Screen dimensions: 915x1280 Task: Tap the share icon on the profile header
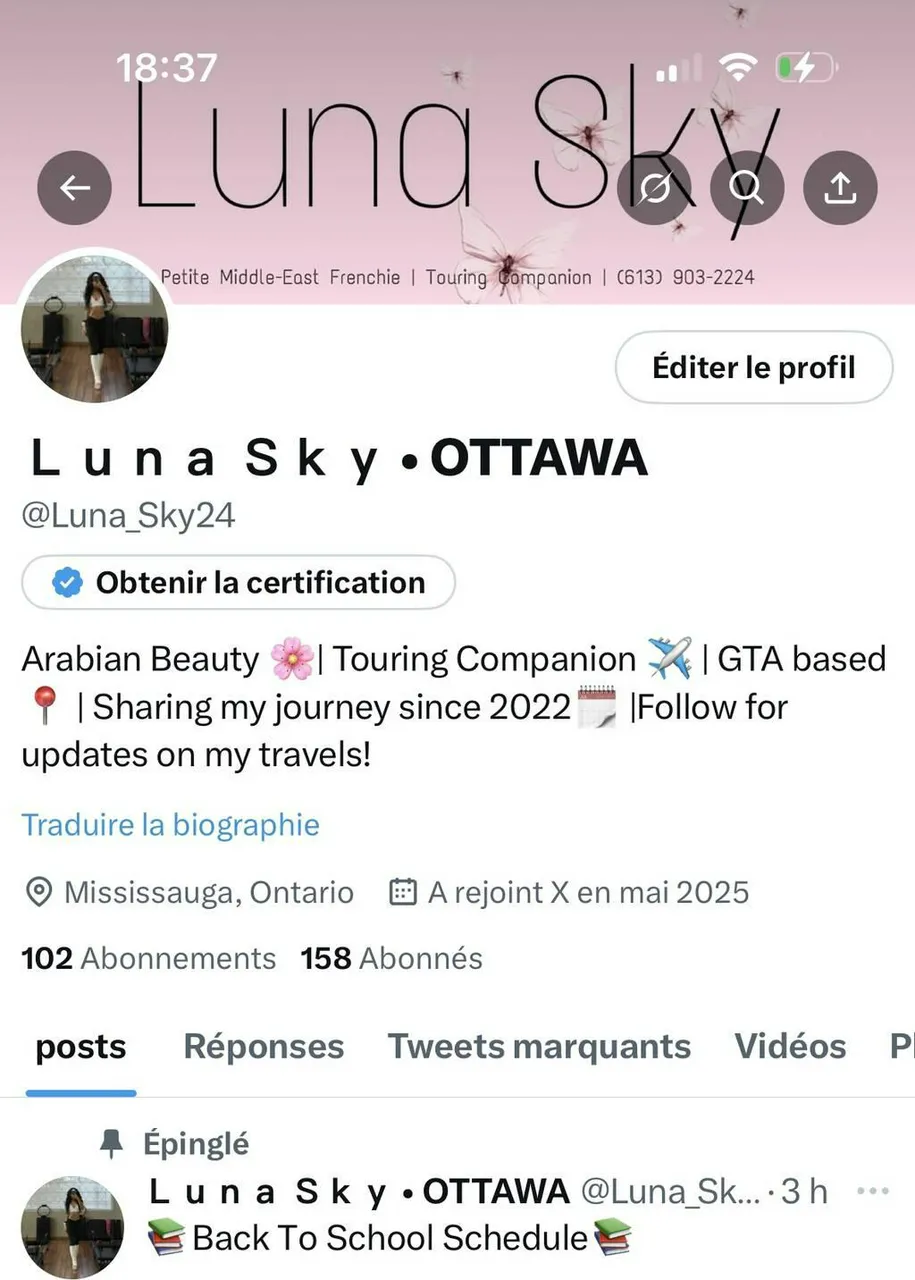pos(840,187)
